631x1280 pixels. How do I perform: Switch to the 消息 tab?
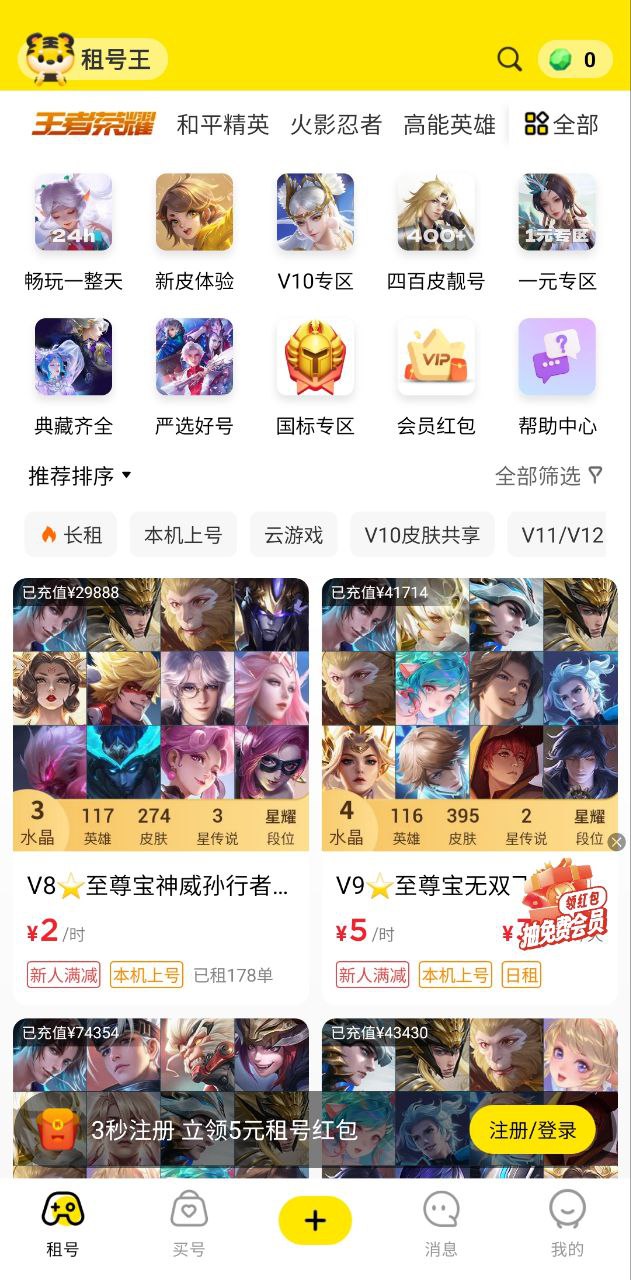pyautogui.click(x=441, y=1223)
